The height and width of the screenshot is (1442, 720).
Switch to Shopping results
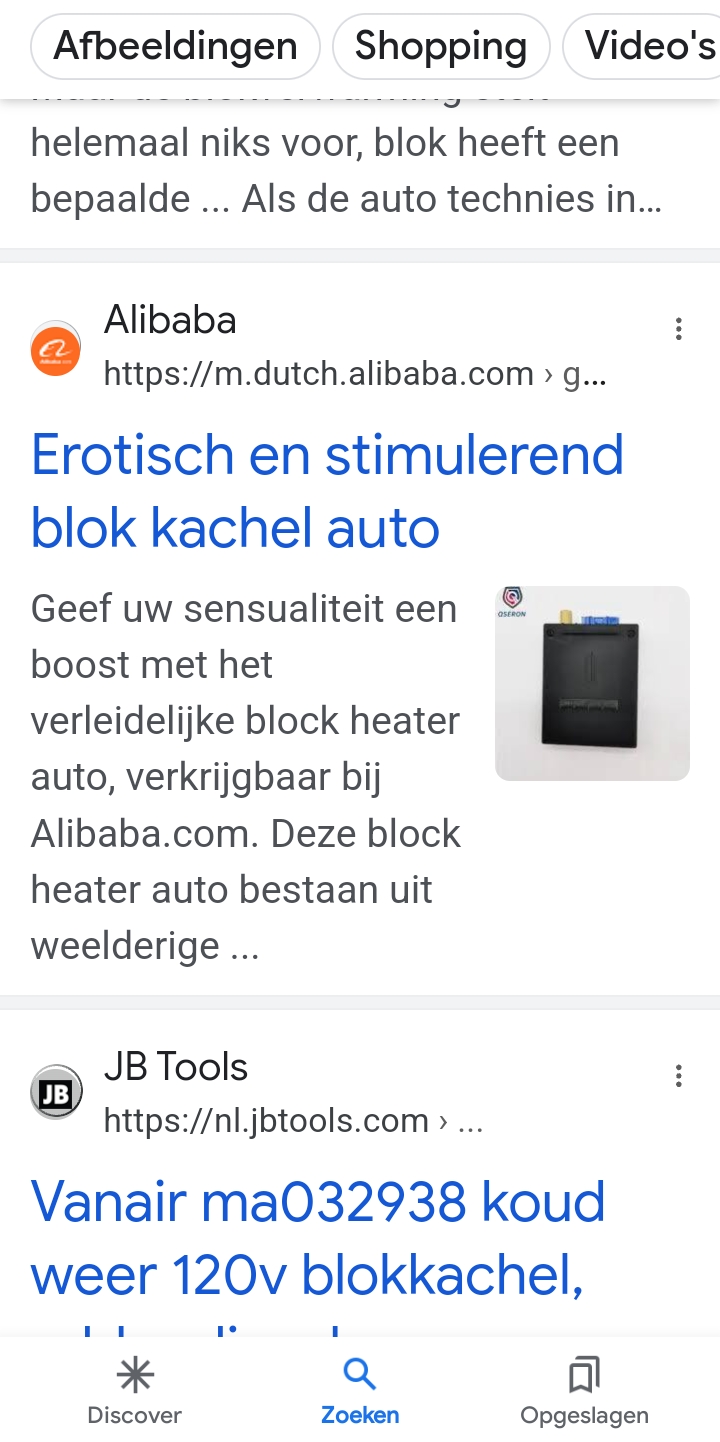pos(440,46)
